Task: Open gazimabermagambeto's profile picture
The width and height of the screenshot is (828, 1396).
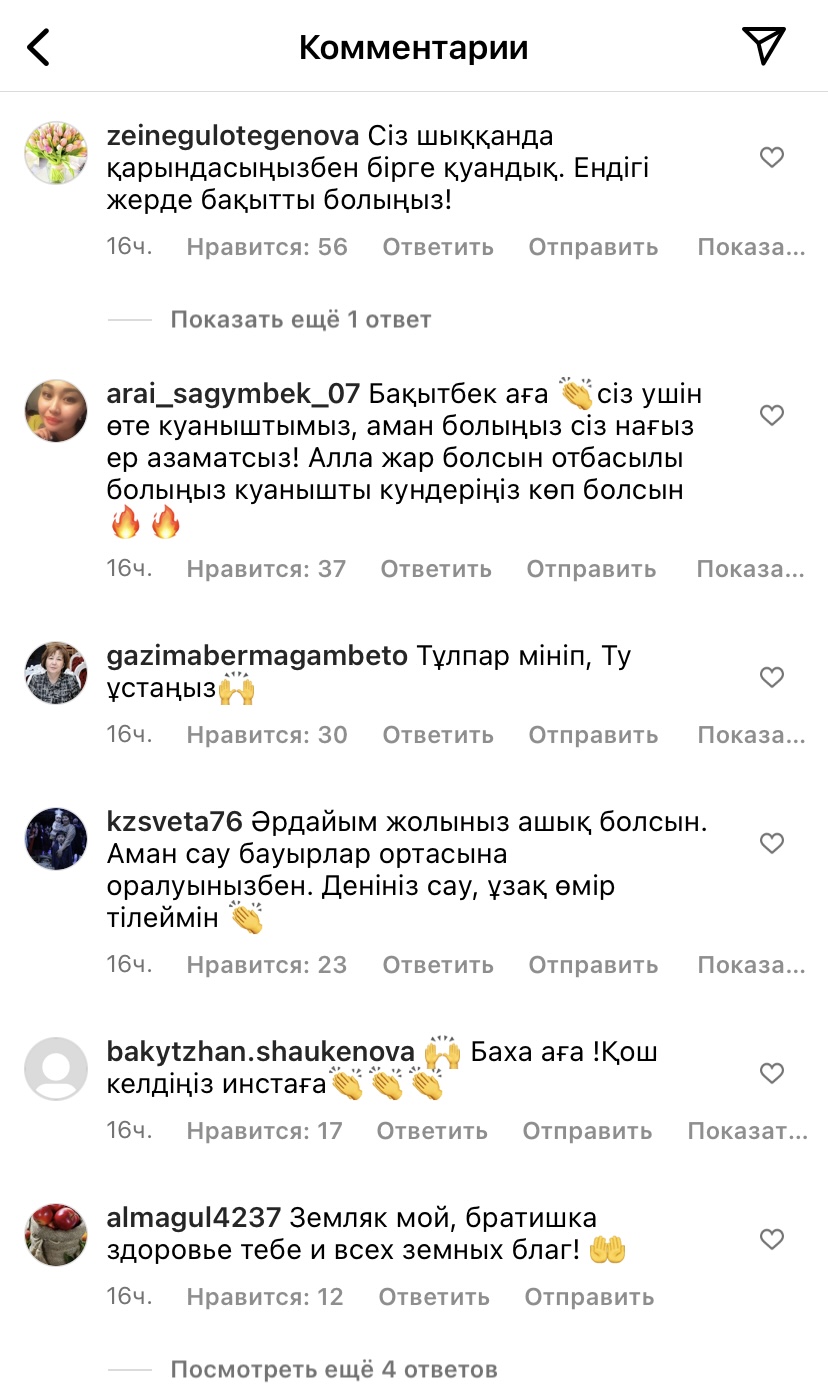Action: coord(56,673)
